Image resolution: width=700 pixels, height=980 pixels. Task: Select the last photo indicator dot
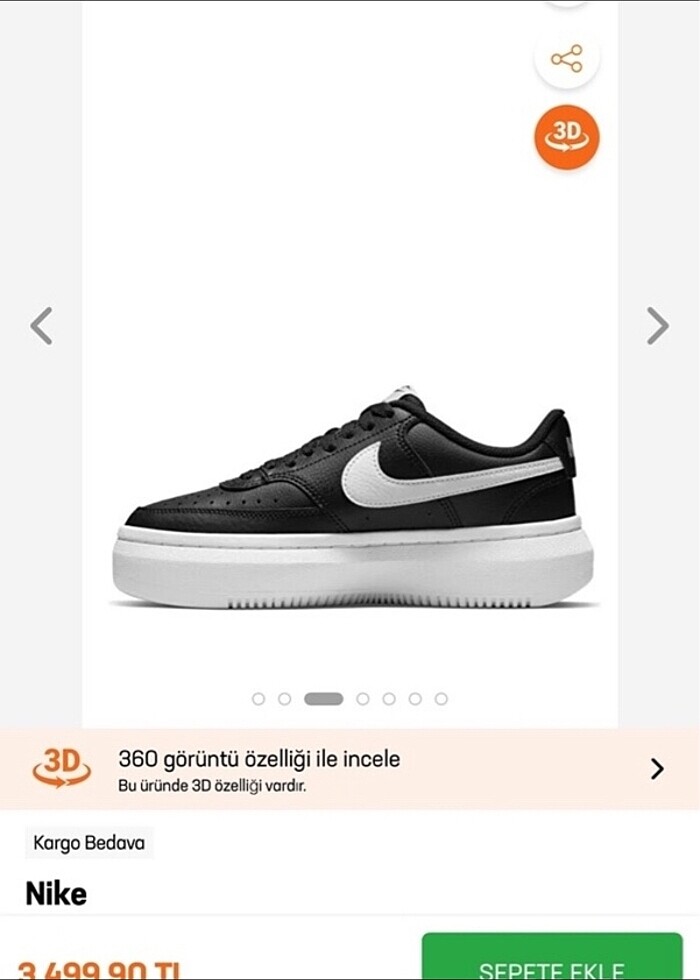[x=441, y=699]
